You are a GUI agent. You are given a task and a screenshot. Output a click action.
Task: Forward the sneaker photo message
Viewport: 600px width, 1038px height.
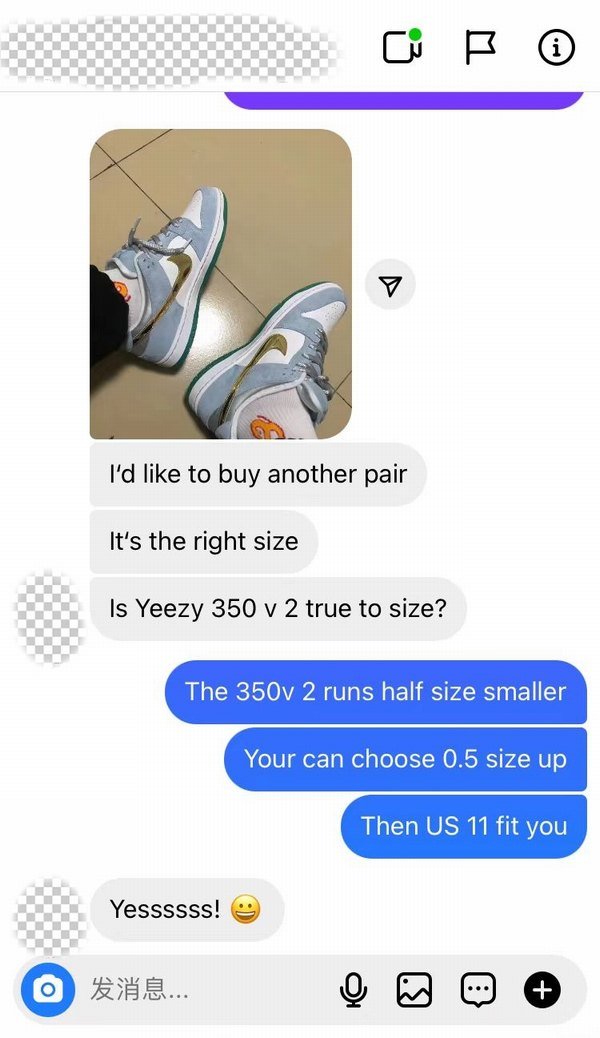(x=390, y=287)
